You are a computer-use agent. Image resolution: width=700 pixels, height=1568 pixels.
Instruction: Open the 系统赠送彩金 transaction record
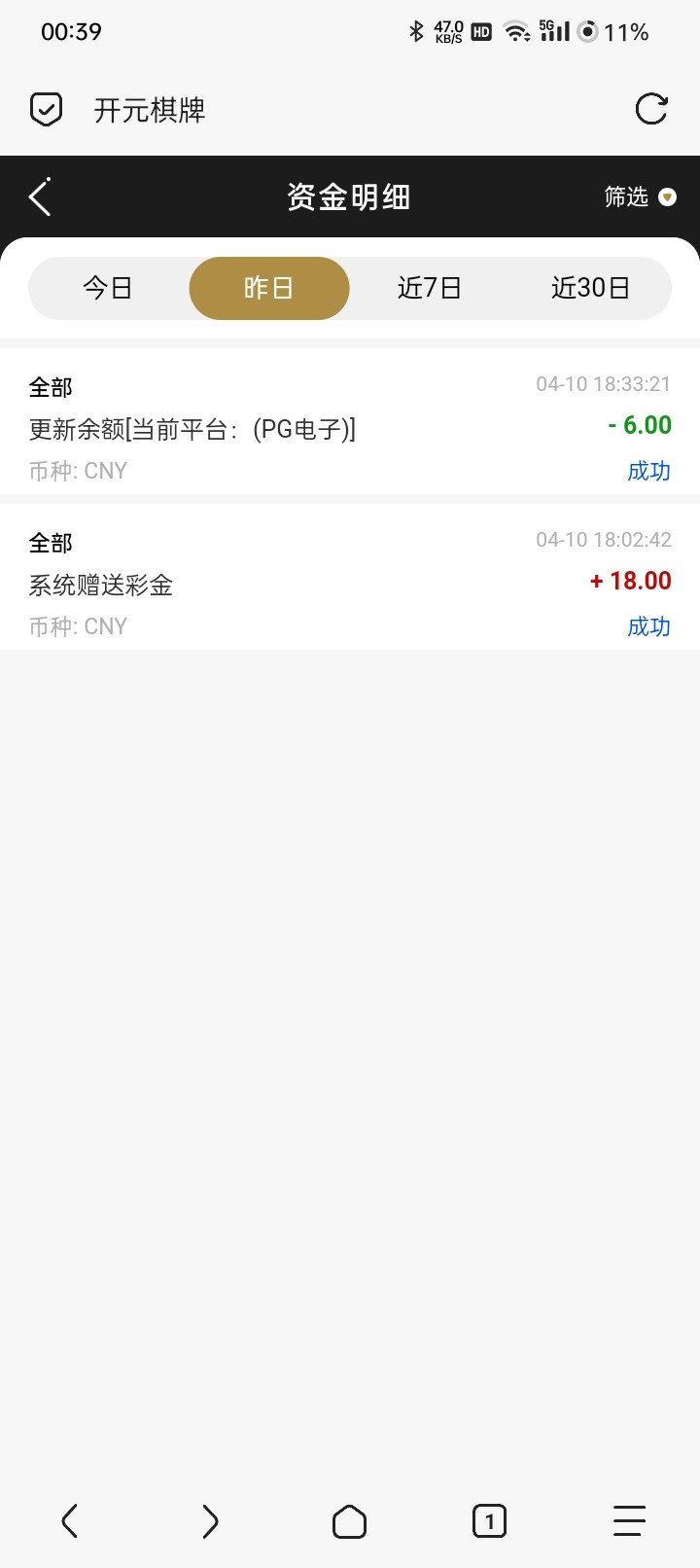click(350, 583)
